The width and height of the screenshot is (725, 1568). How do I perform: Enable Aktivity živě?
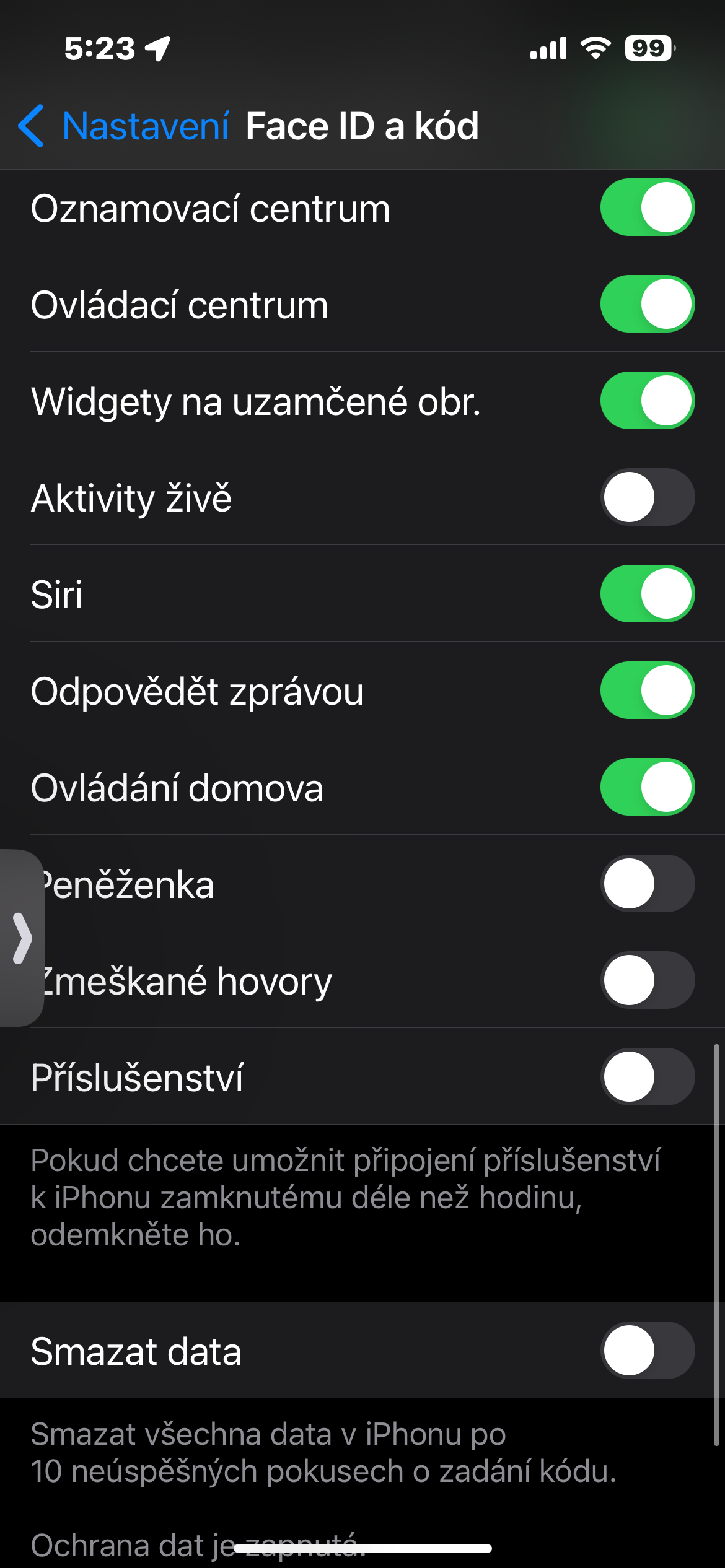pos(647,497)
